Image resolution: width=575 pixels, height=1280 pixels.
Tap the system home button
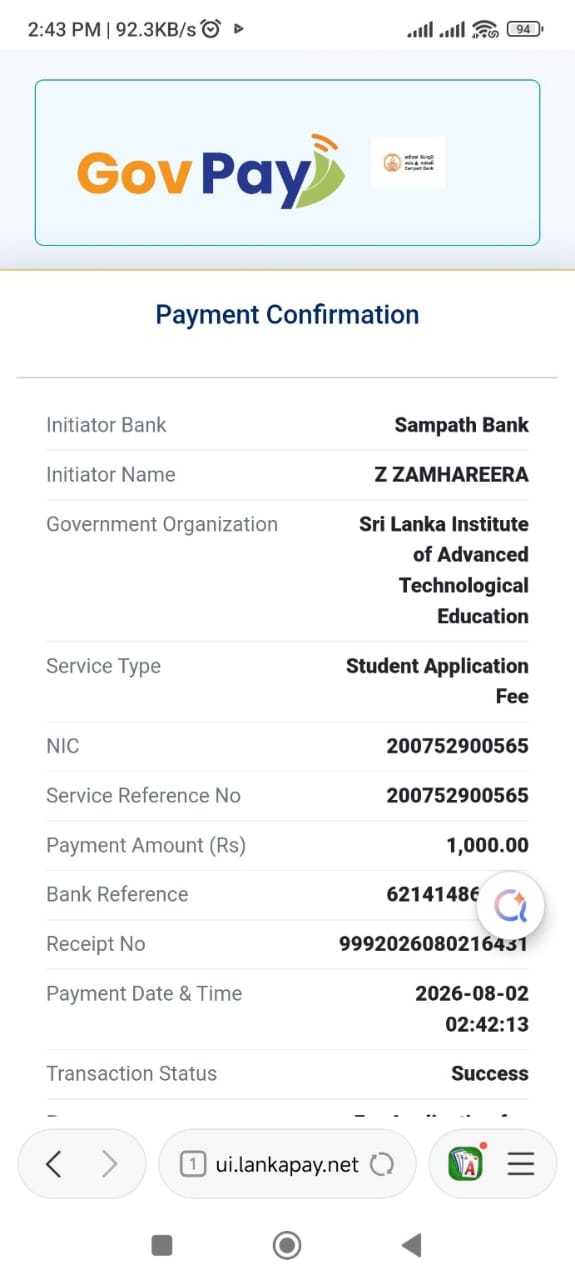(287, 1245)
